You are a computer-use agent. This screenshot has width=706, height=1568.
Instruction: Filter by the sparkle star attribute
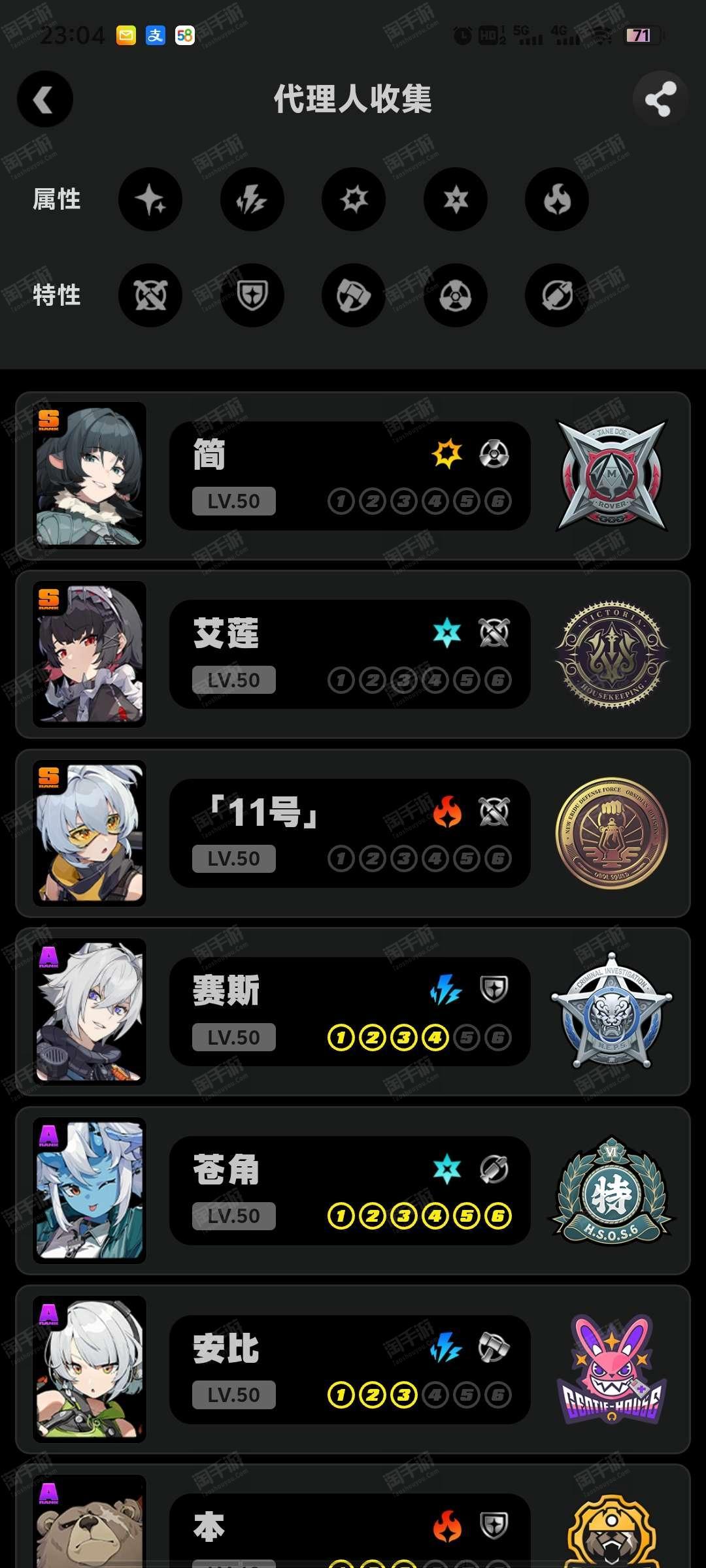click(150, 199)
